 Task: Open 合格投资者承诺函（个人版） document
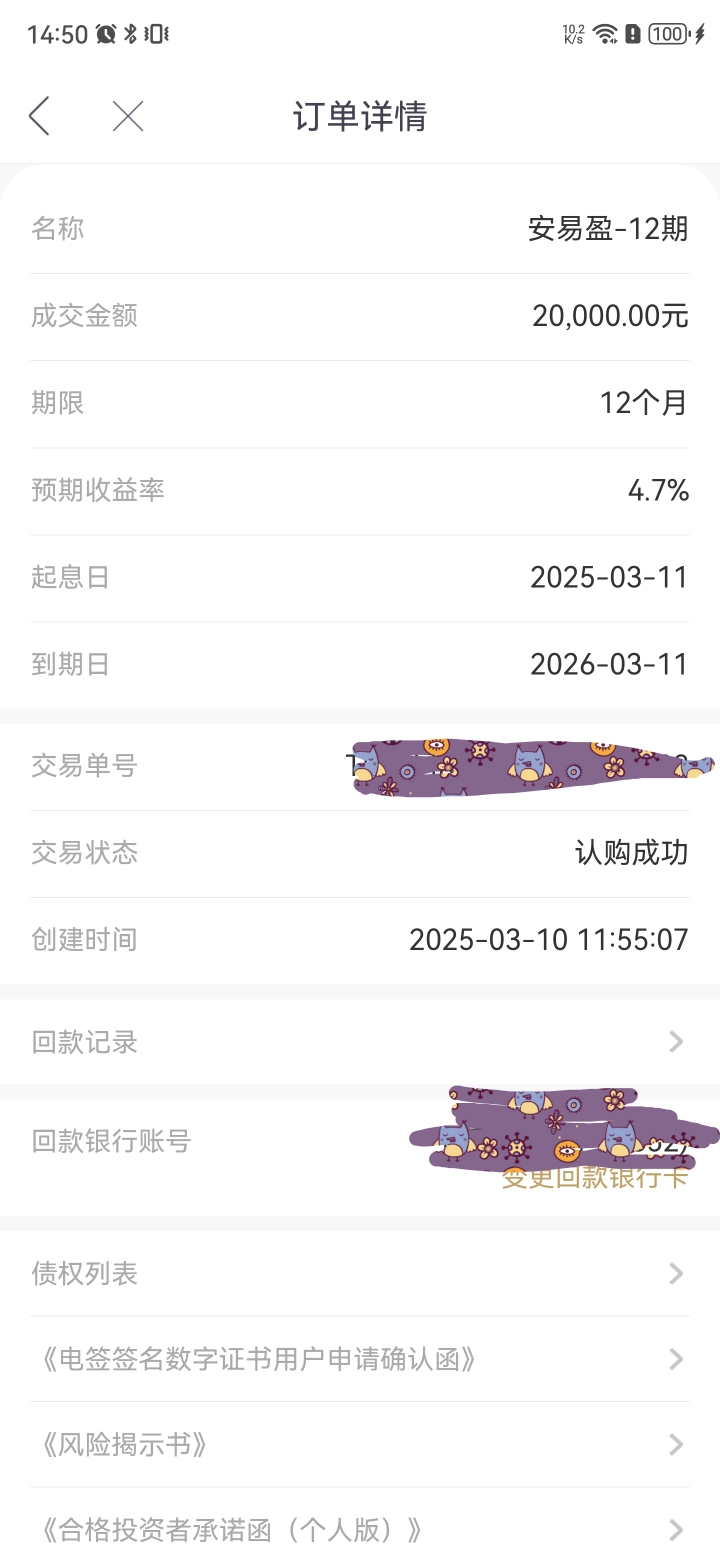(x=360, y=1528)
